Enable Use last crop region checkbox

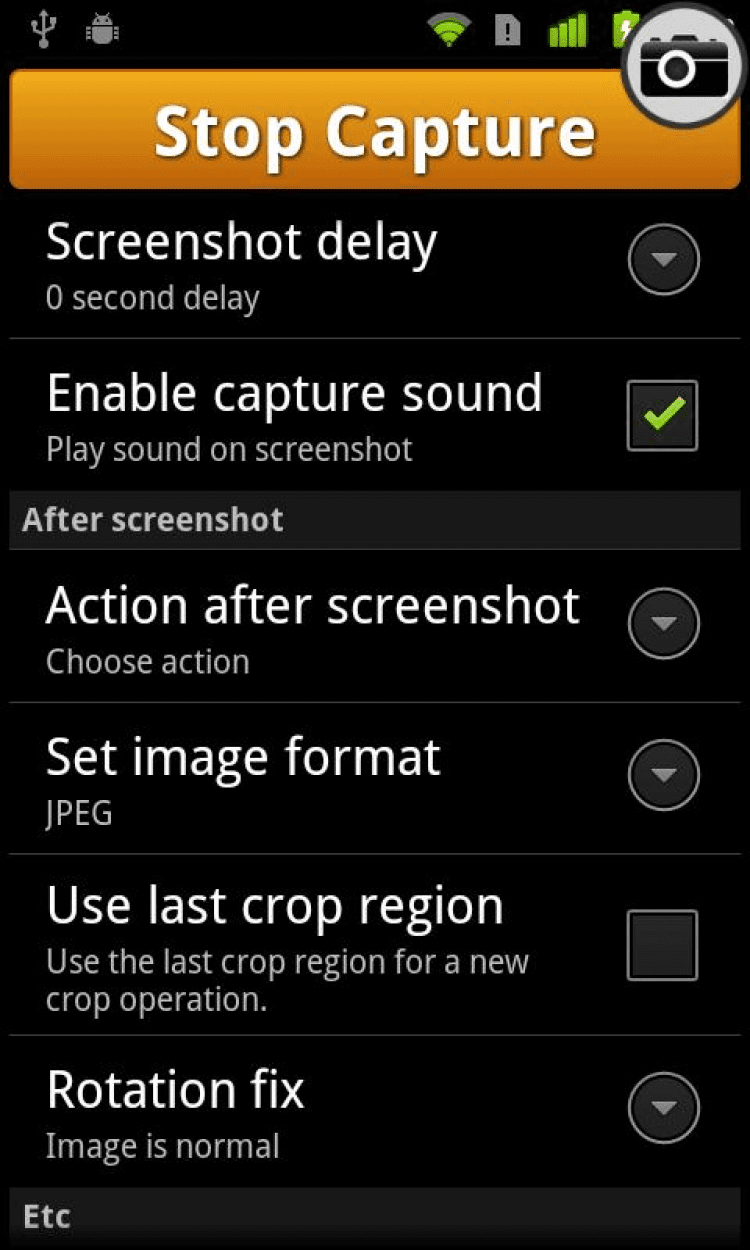[662, 944]
